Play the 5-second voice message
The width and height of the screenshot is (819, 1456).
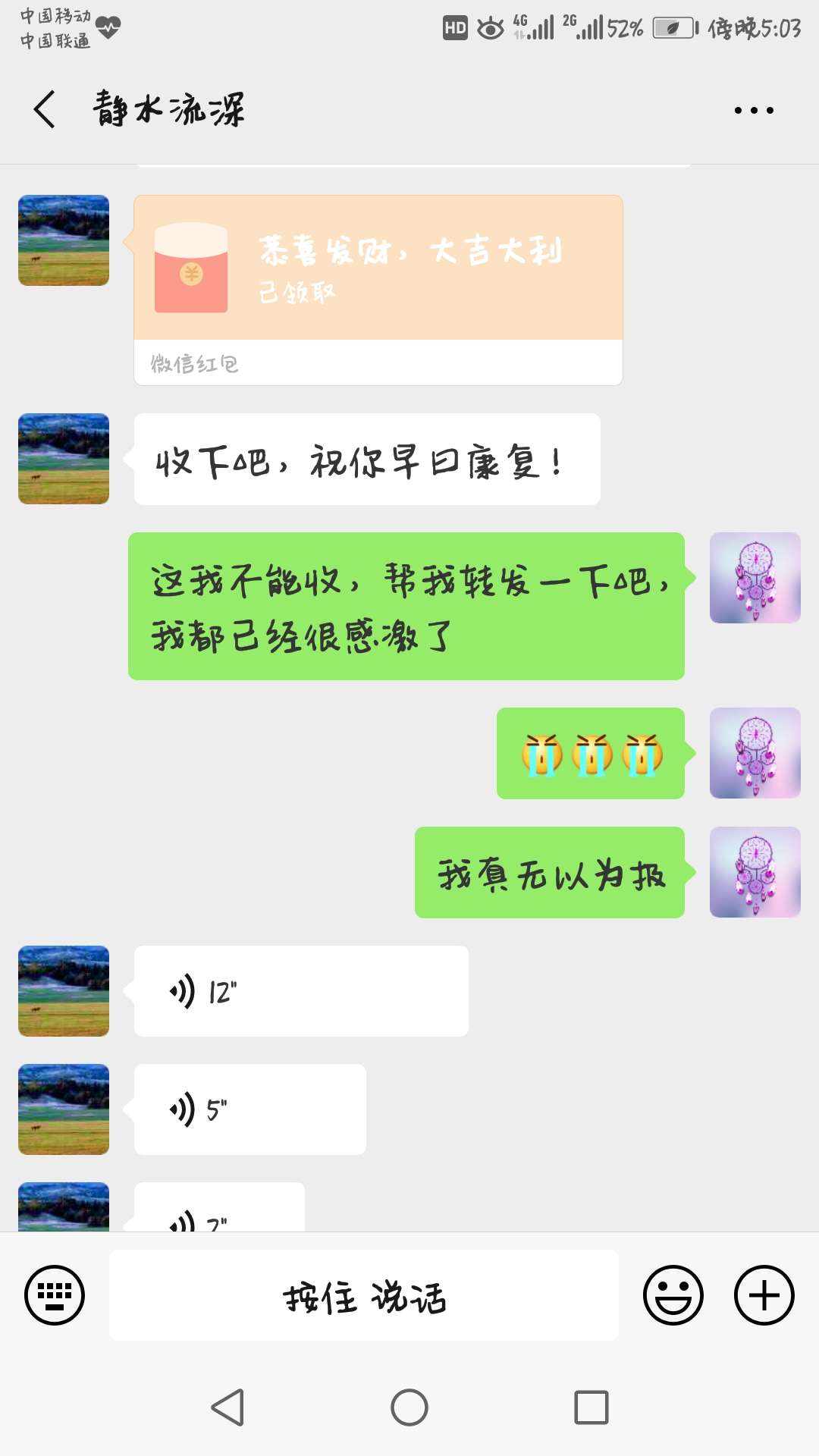tap(249, 1109)
